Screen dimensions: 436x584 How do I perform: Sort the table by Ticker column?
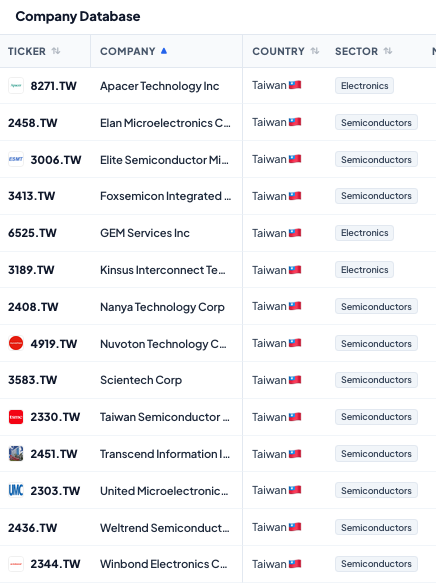34,51
